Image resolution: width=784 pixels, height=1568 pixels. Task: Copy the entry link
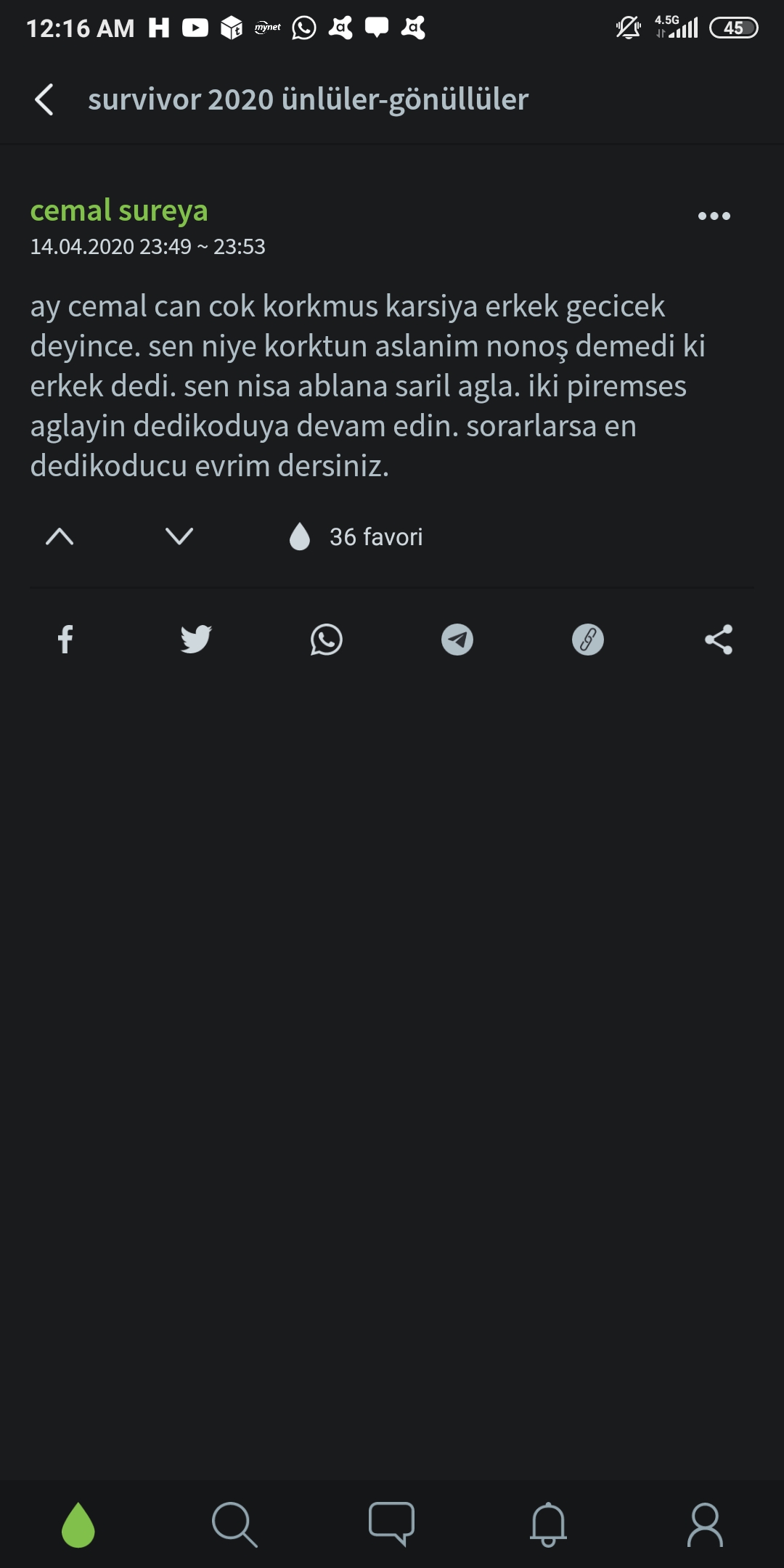coord(588,640)
